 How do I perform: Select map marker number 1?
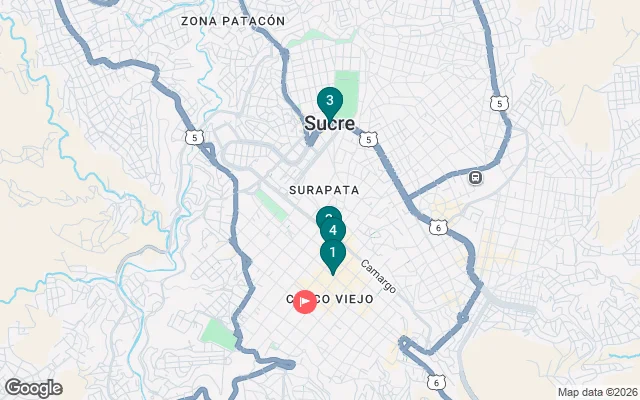click(333, 252)
